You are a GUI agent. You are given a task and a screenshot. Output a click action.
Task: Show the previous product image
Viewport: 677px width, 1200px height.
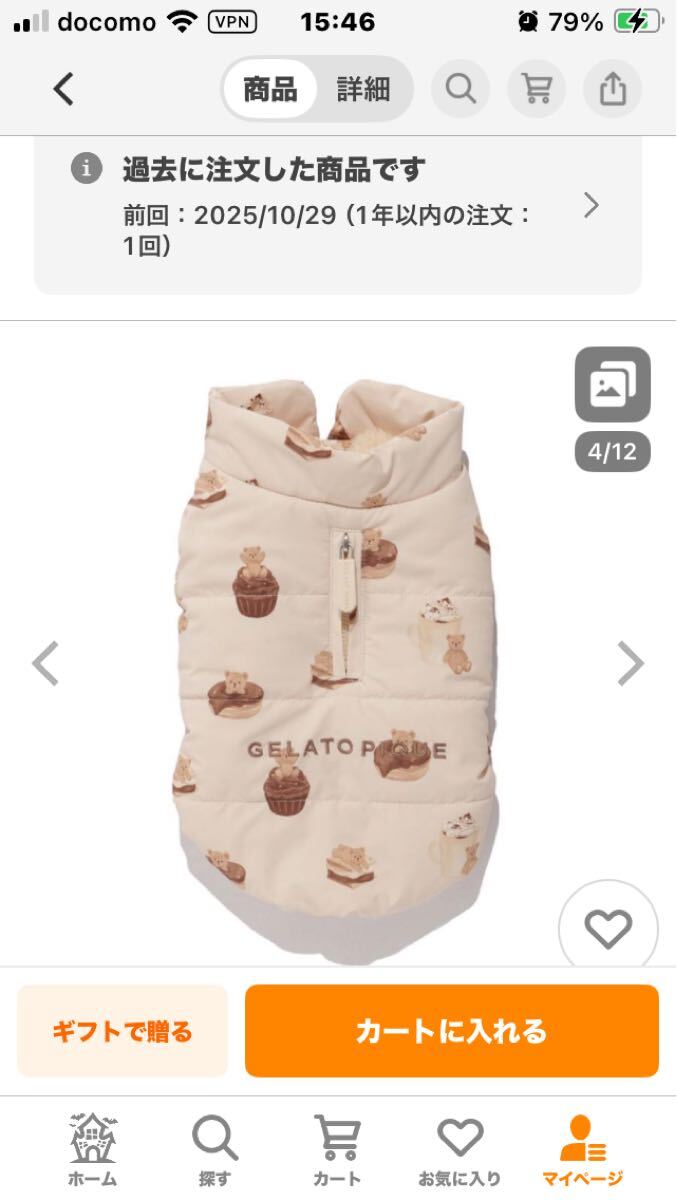[x=46, y=663]
